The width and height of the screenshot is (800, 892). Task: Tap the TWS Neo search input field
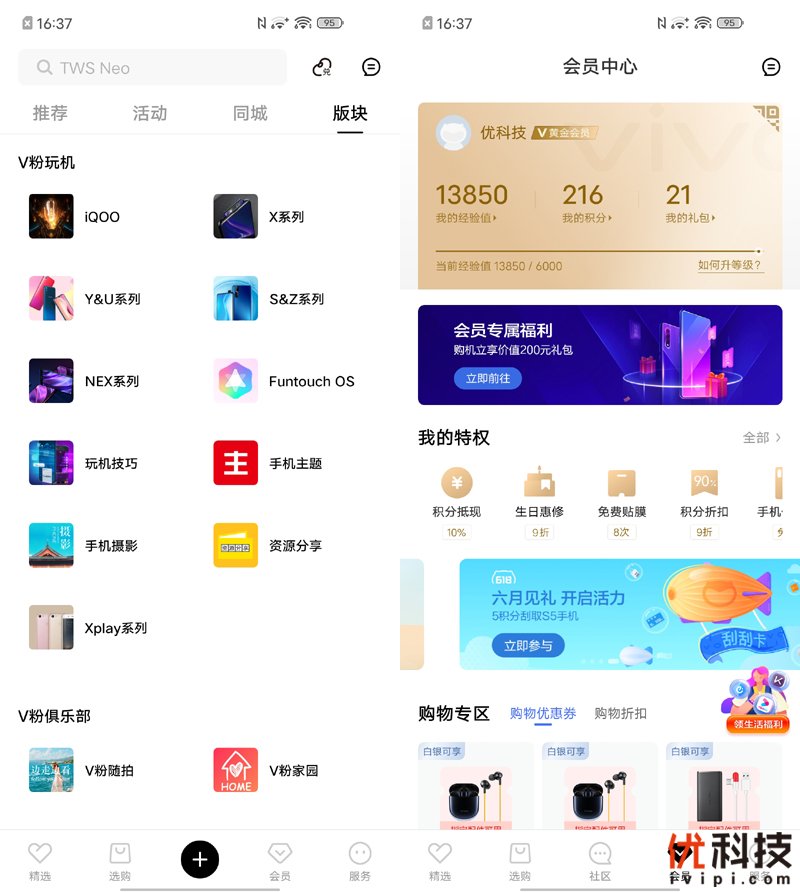tap(152, 66)
